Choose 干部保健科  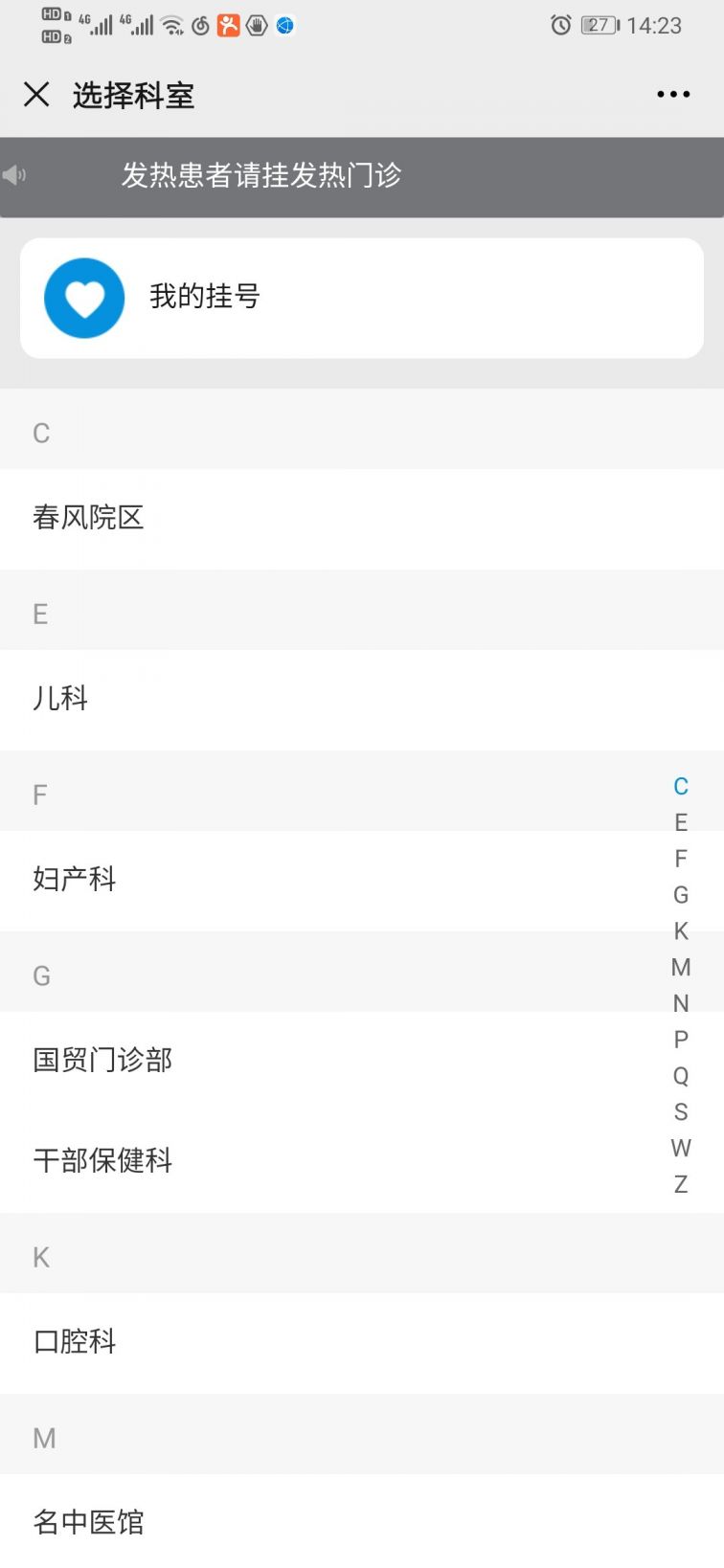coord(362,1162)
